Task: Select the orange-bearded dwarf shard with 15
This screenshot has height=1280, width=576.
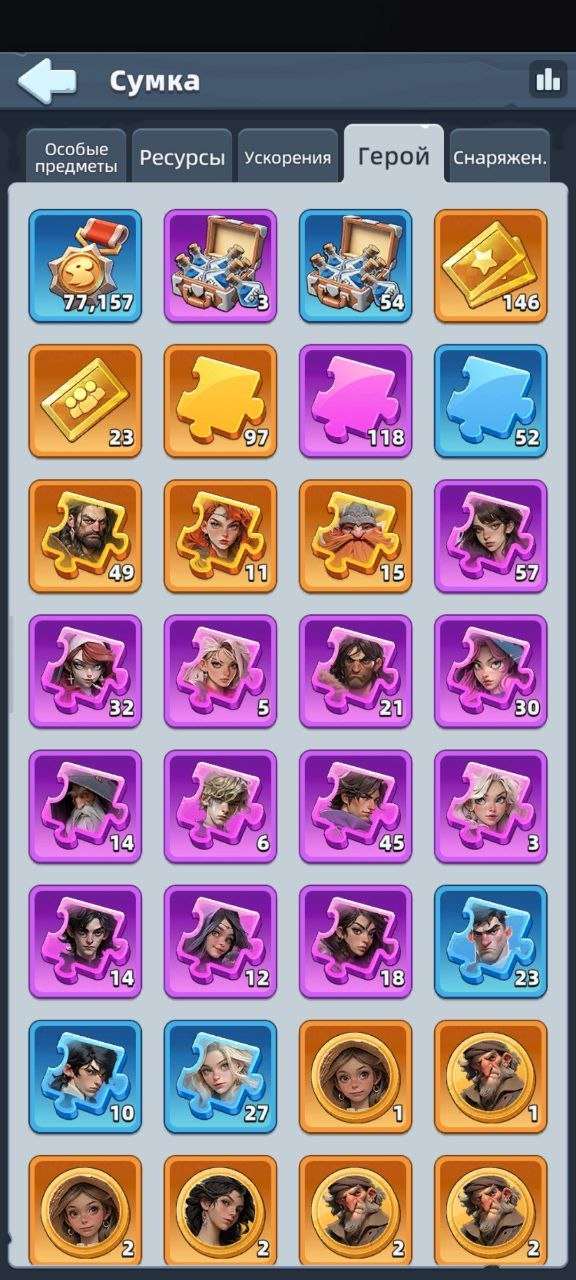Action: [355, 536]
